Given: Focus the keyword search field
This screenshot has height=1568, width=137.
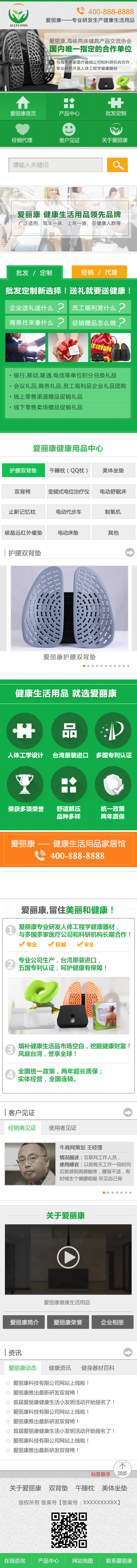Looking at the screenshot, I should [x=56, y=165].
